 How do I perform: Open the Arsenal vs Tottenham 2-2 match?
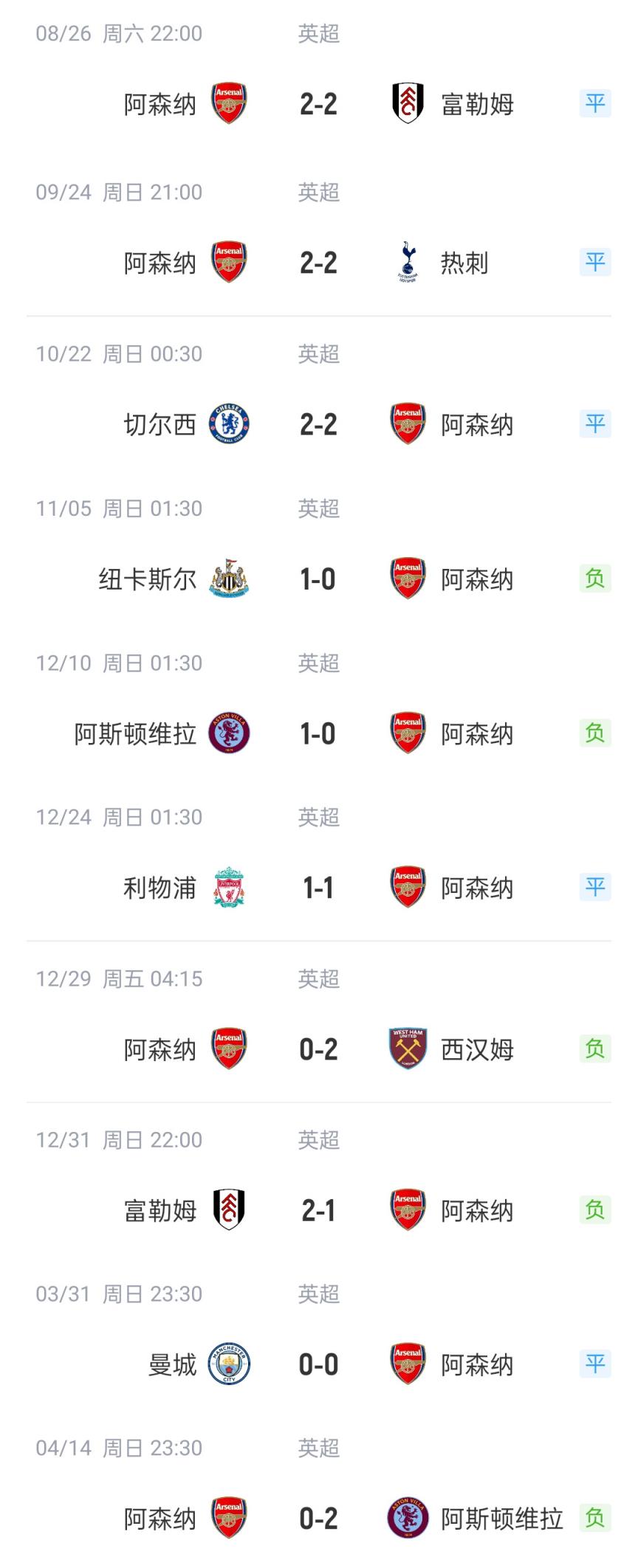[318, 263]
